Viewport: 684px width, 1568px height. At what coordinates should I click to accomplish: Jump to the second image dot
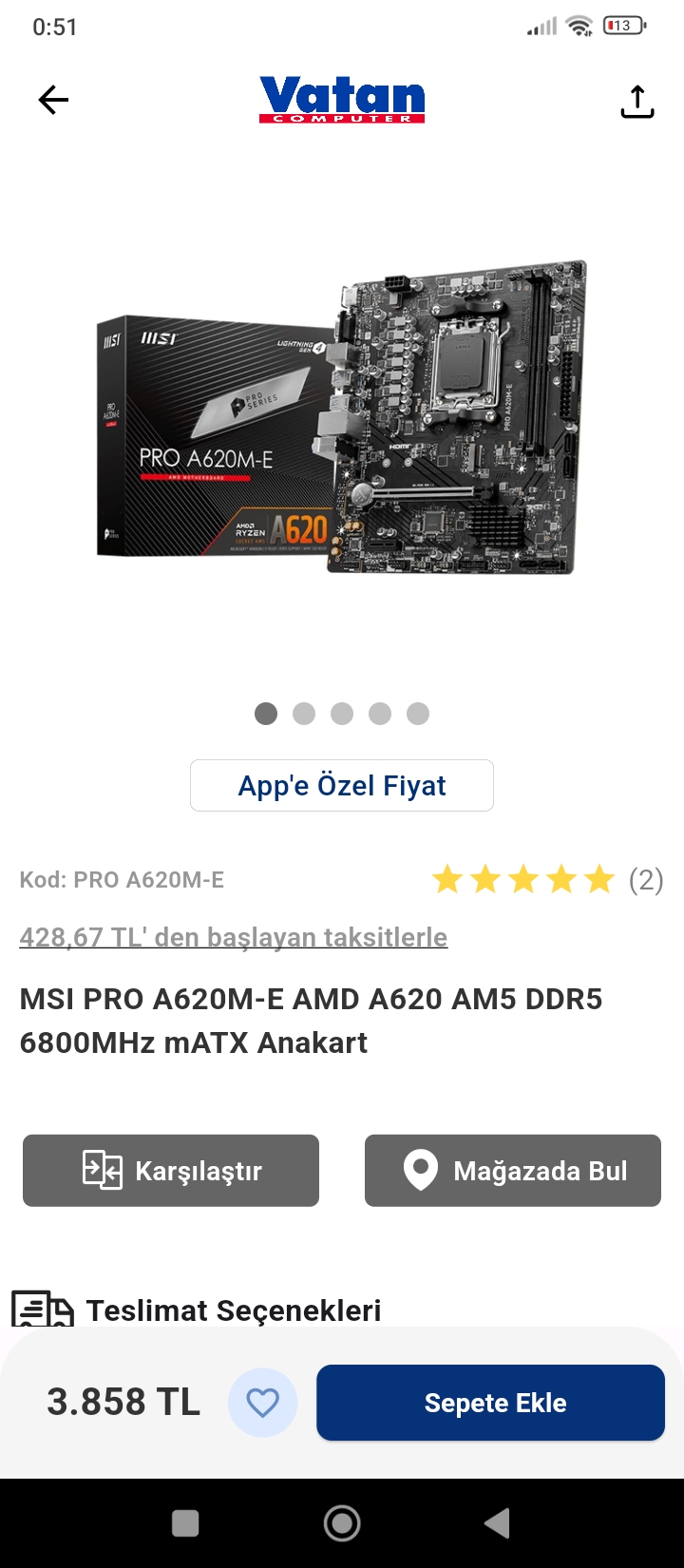(x=304, y=714)
